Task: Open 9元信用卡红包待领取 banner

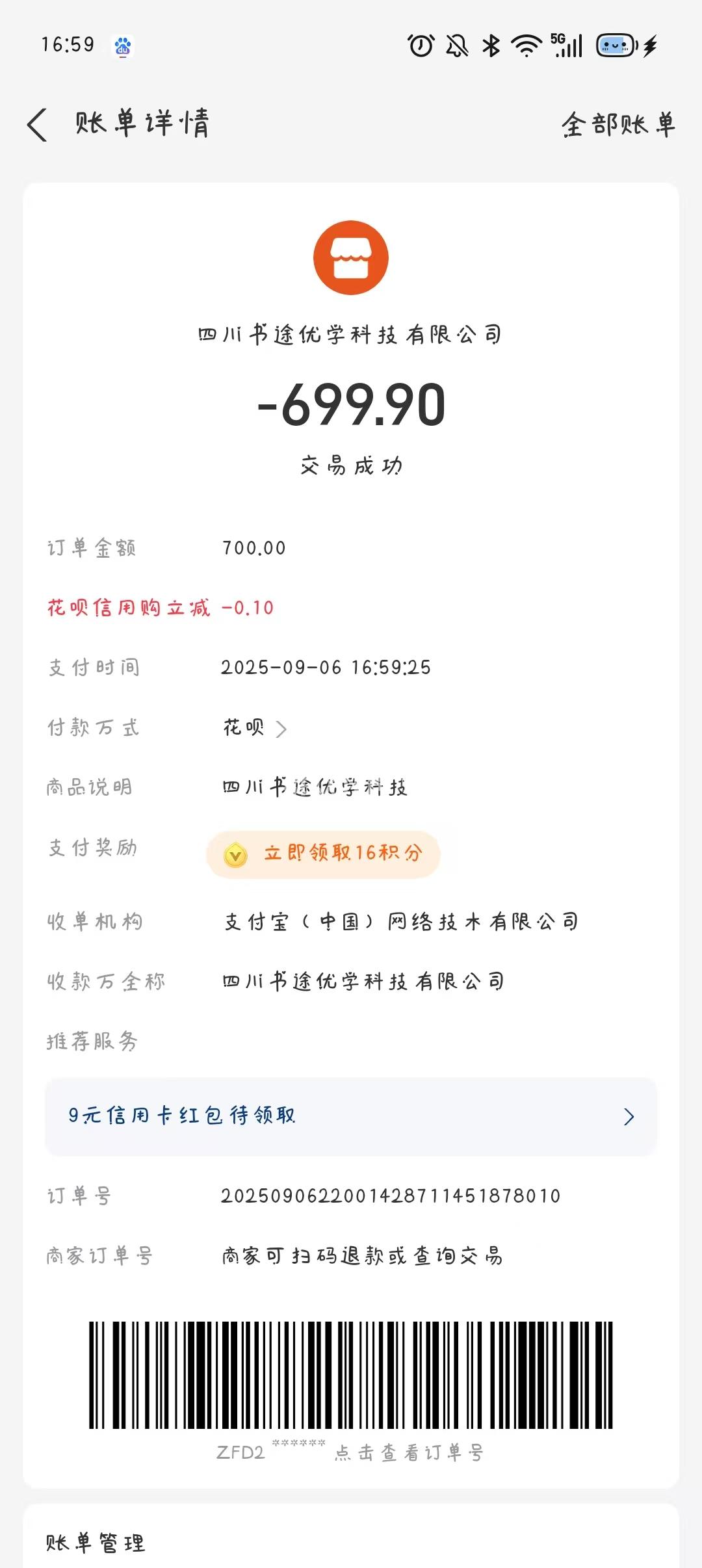Action: (351, 1116)
